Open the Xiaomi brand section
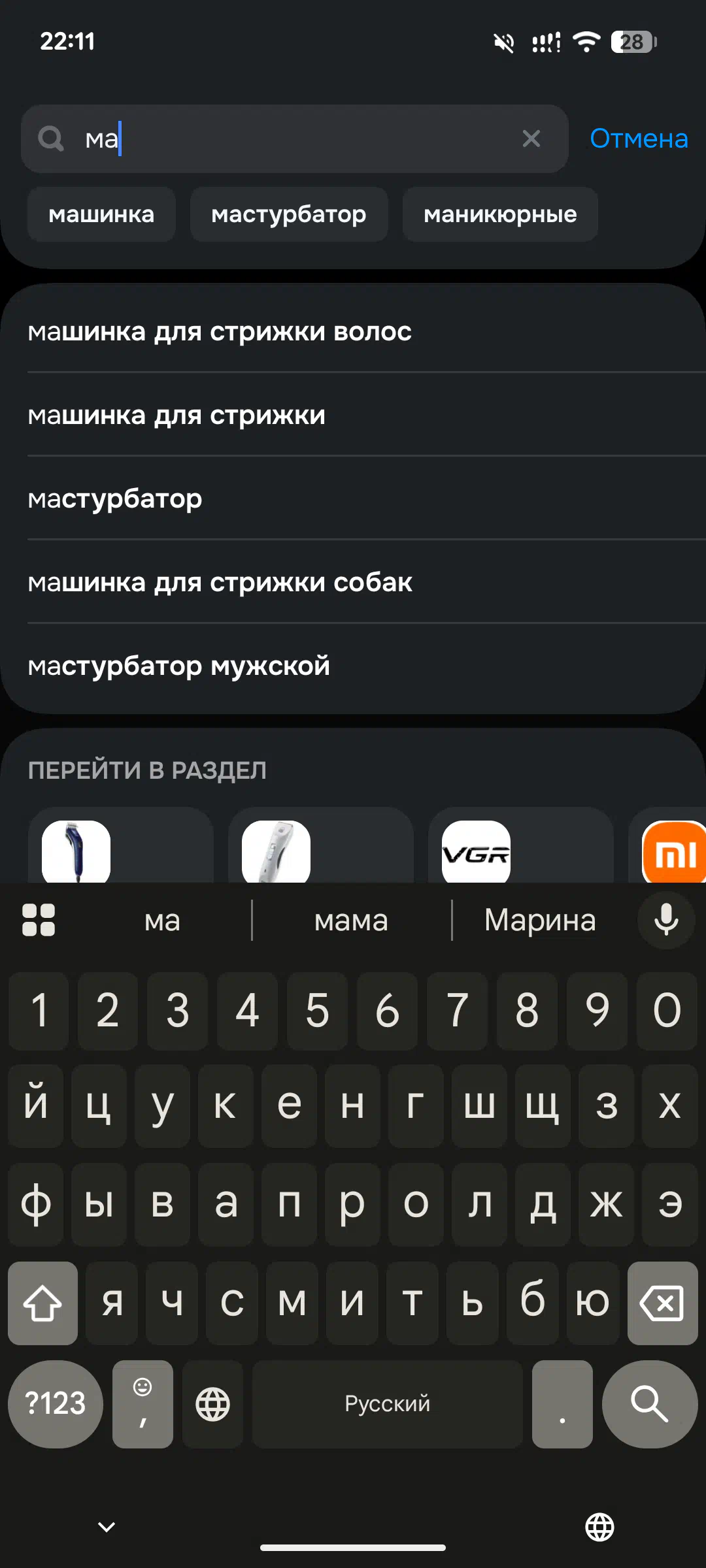 pos(667,845)
